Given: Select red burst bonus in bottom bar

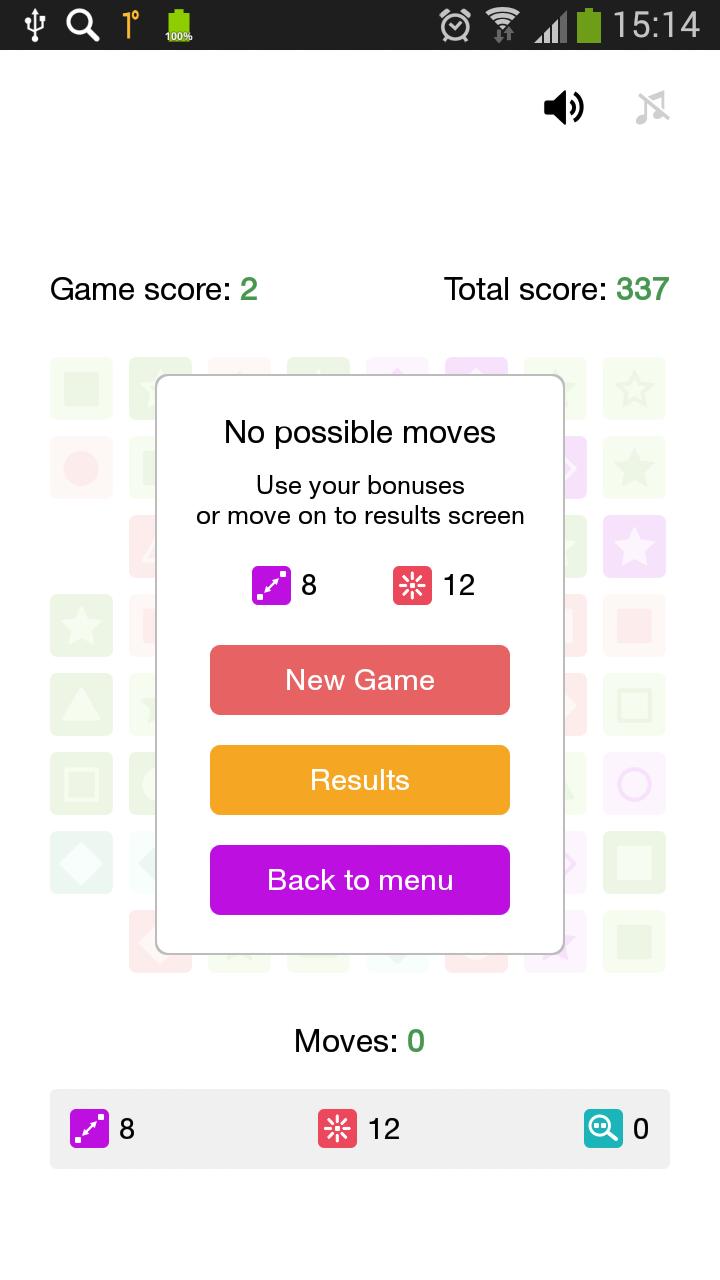Looking at the screenshot, I should click(x=337, y=1129).
